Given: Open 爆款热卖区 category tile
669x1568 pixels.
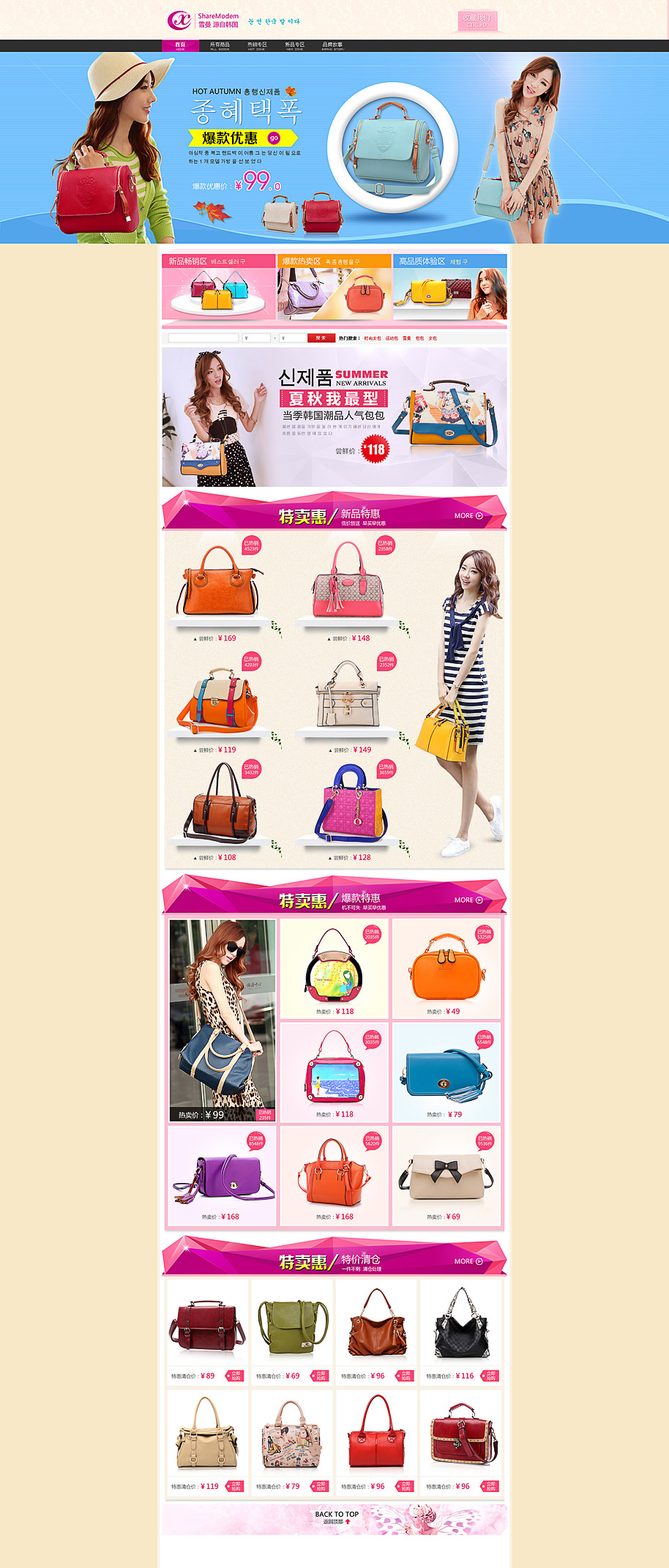Looking at the screenshot, I should [334, 287].
